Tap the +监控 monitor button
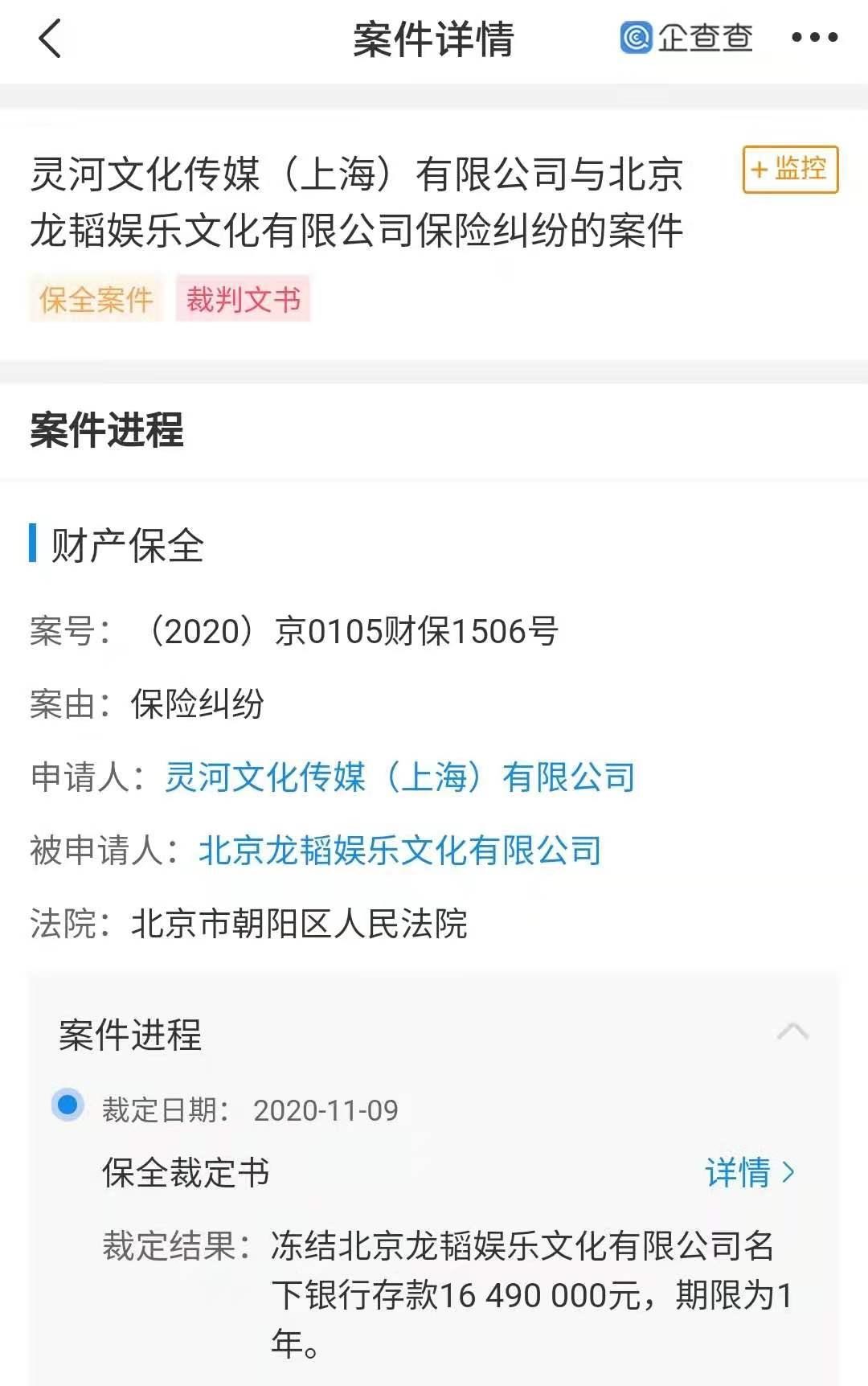Viewport: 868px width, 1386px height. point(790,170)
